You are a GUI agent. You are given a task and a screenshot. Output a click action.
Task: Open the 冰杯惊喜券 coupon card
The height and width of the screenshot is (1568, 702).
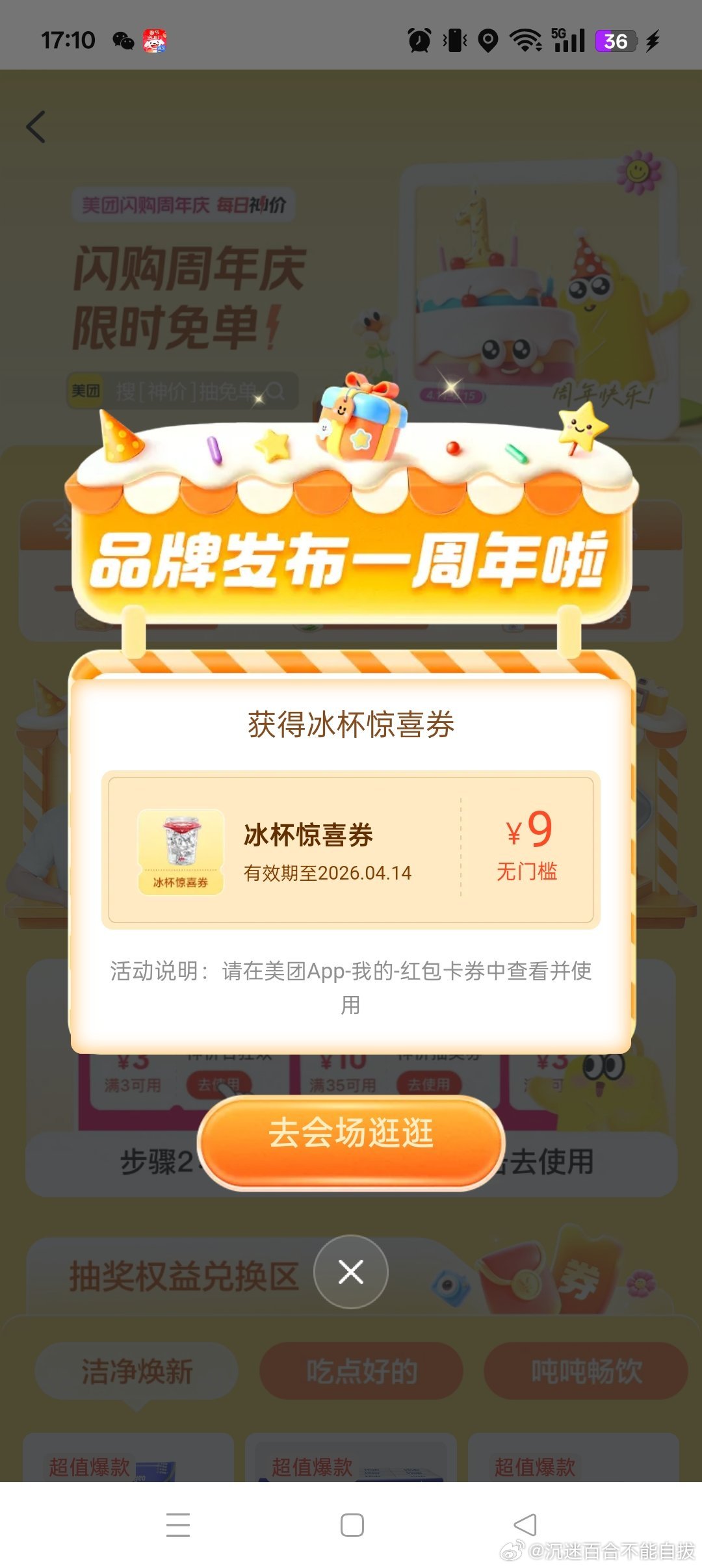[x=351, y=849]
